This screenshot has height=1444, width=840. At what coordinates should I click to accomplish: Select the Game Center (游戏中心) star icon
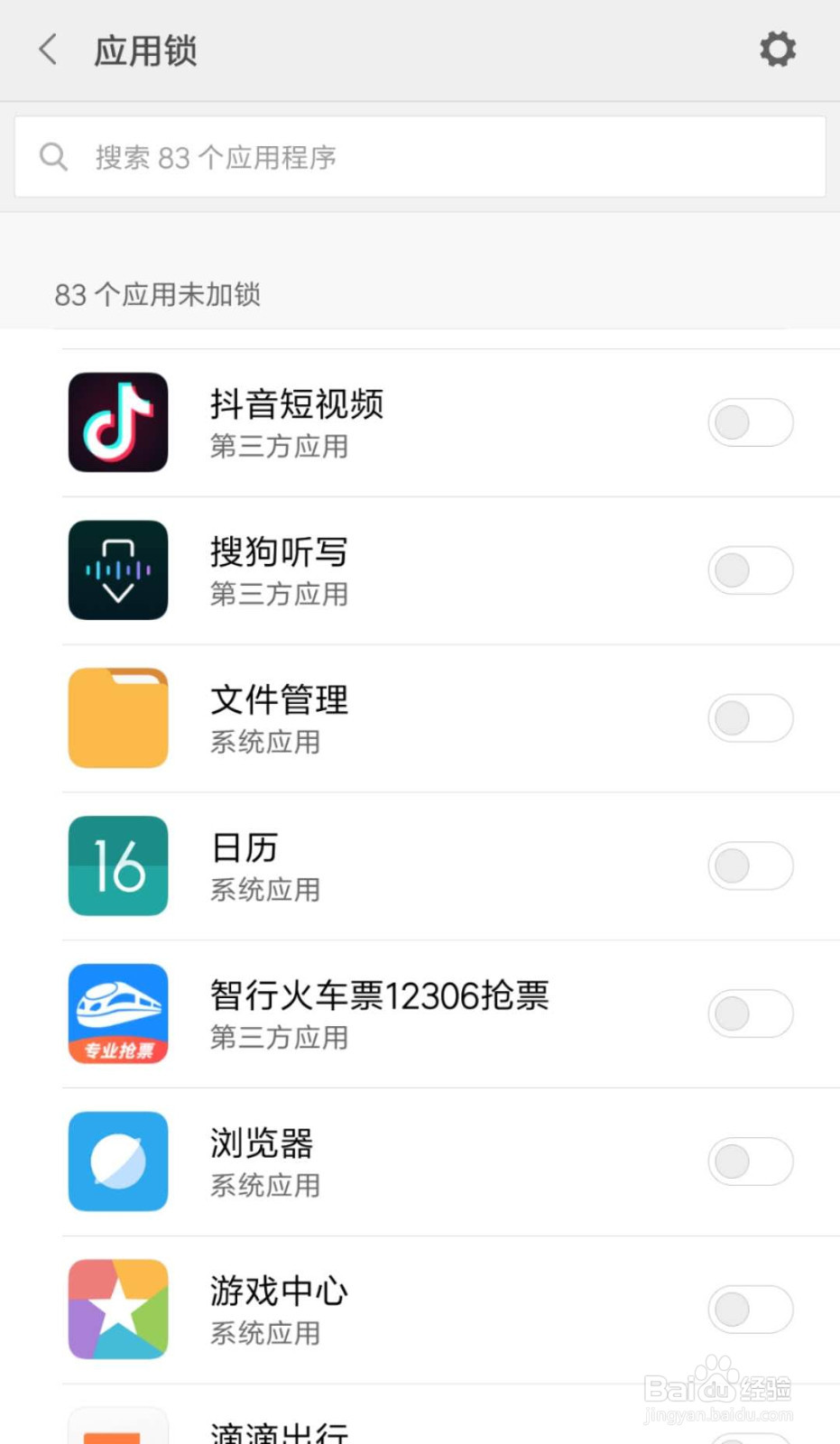click(117, 1309)
